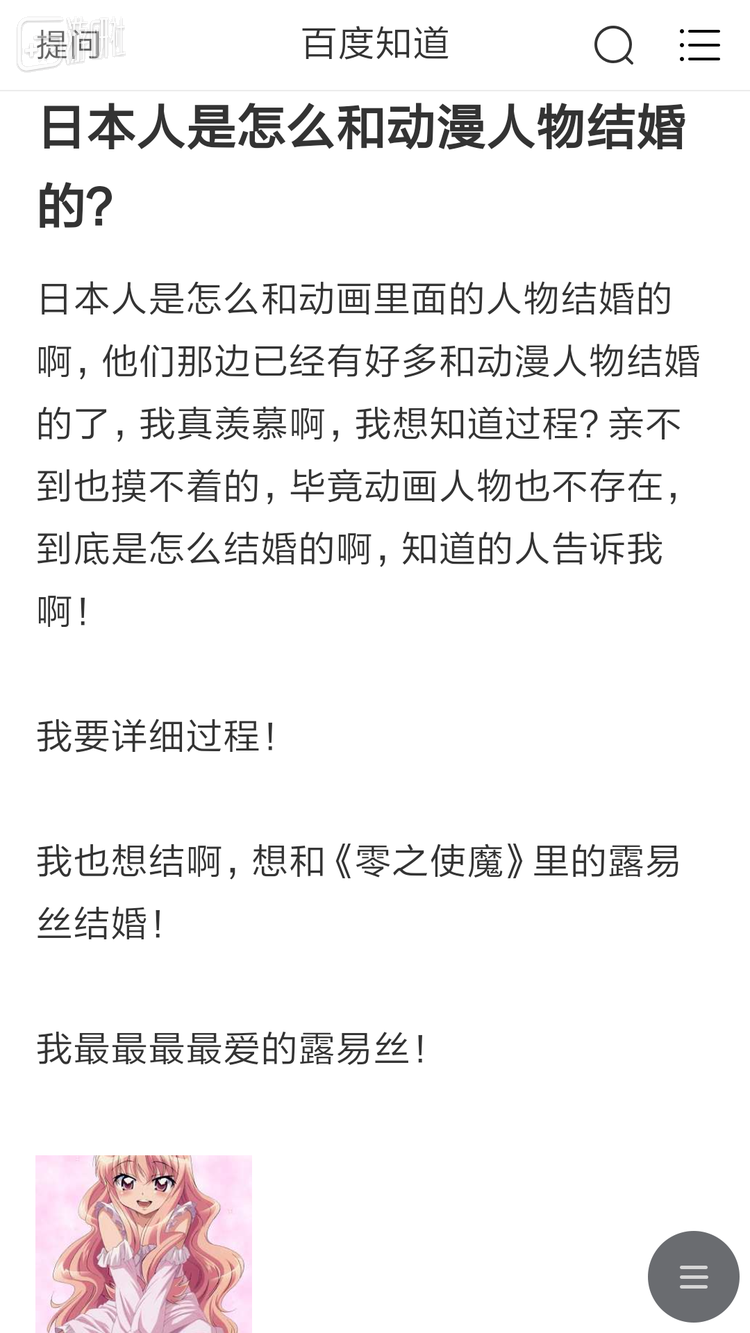The height and width of the screenshot is (1333, 750).
Task: Open the hamburger menu in top bar
Action: tap(699, 45)
